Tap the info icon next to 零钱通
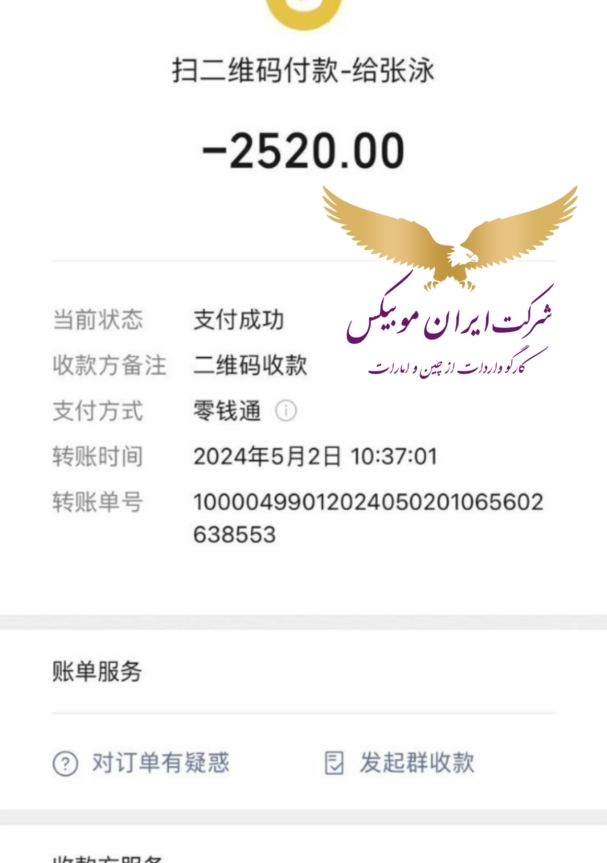The width and height of the screenshot is (607, 863). click(x=286, y=411)
